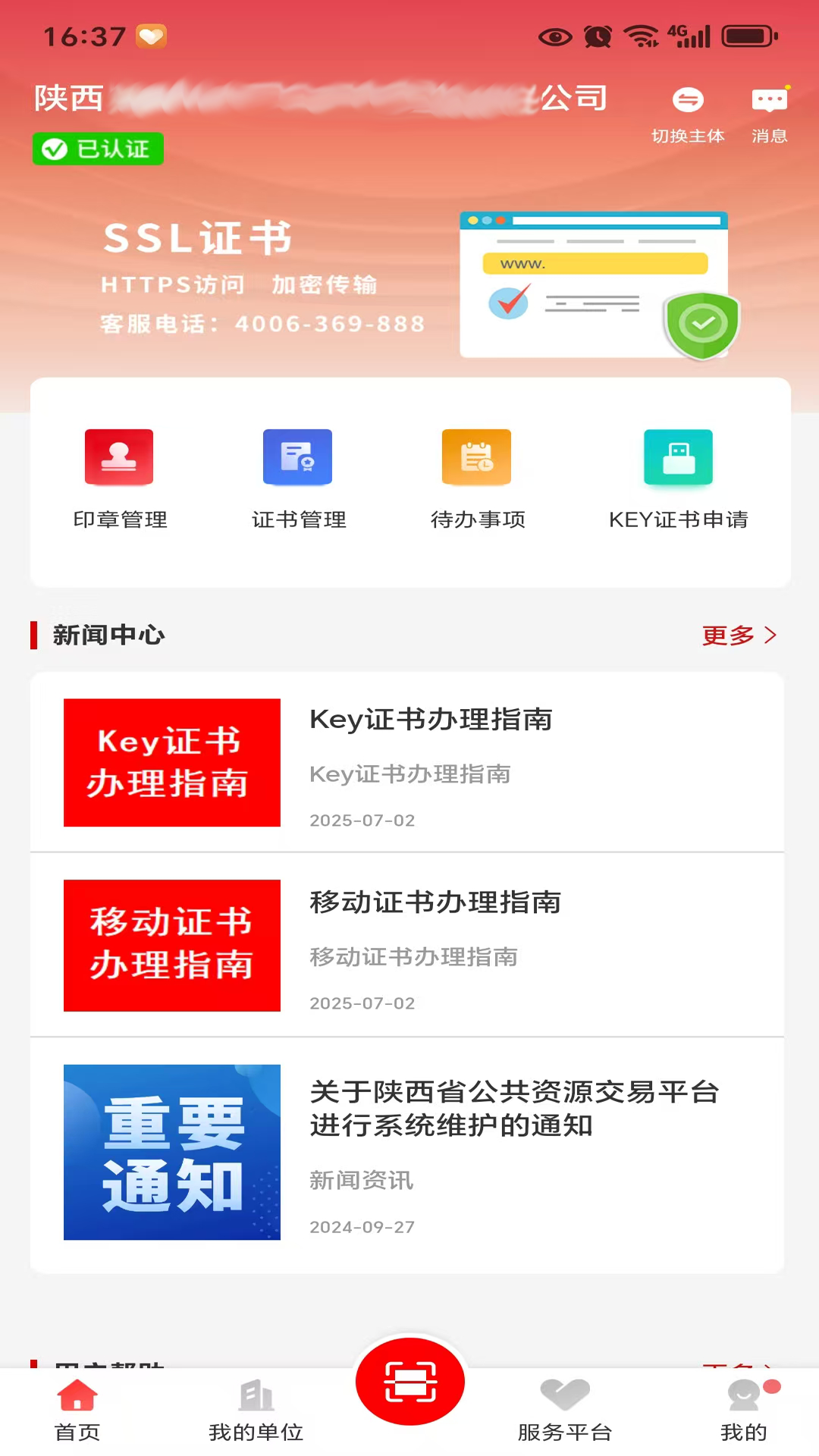Switch to the 我的 profile tab
Image resolution: width=819 pixels, height=1456 pixels.
pyautogui.click(x=744, y=1410)
